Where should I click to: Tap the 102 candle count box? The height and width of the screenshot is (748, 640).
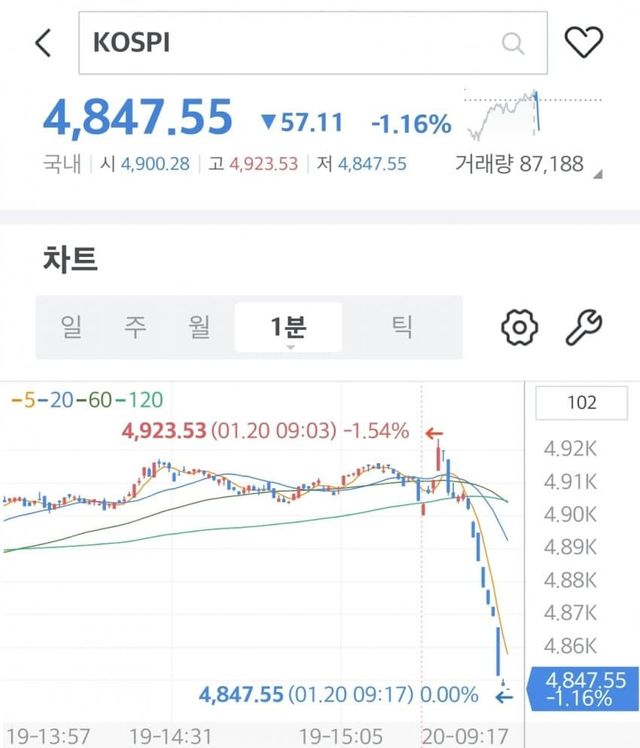click(x=581, y=403)
